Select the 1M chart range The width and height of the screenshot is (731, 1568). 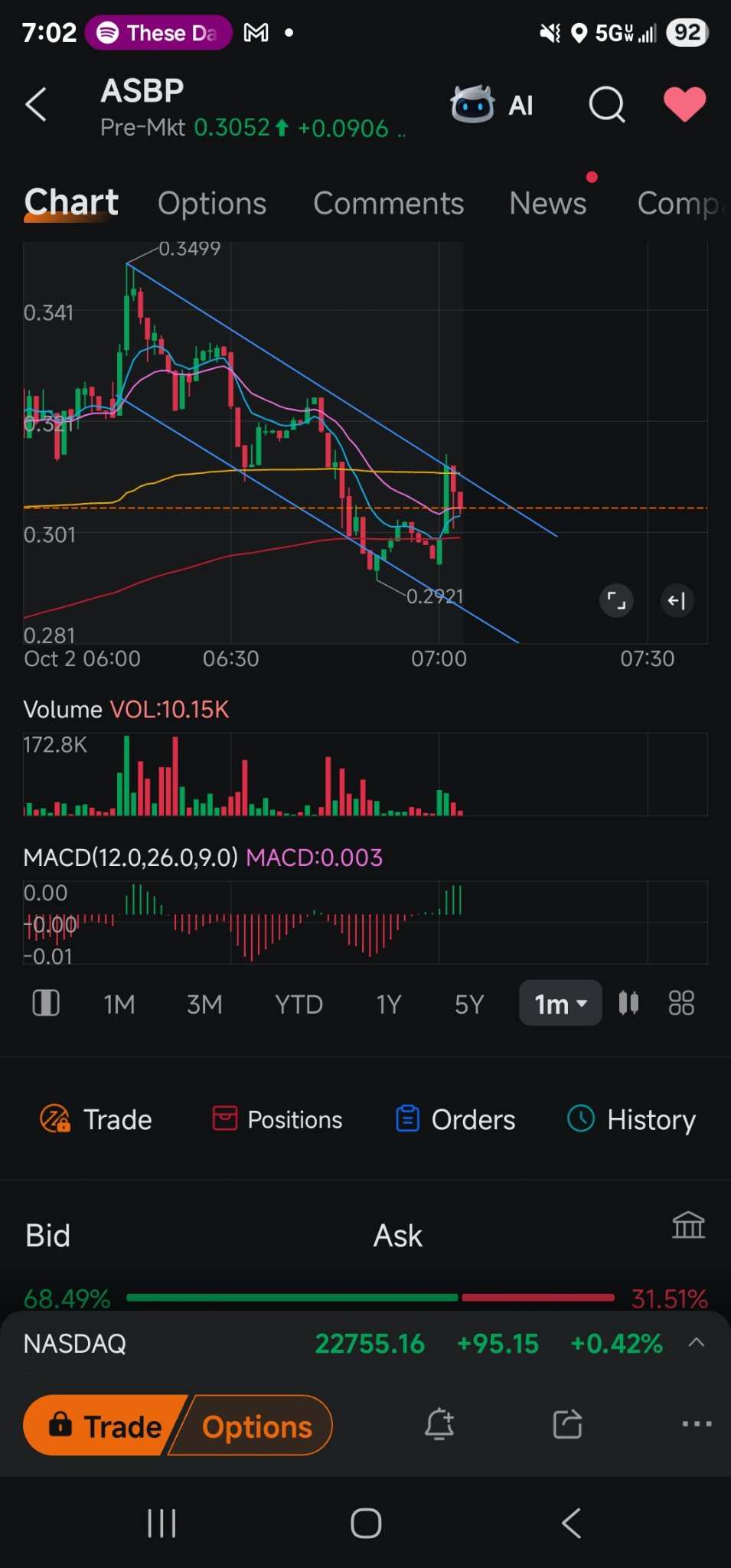119,1004
